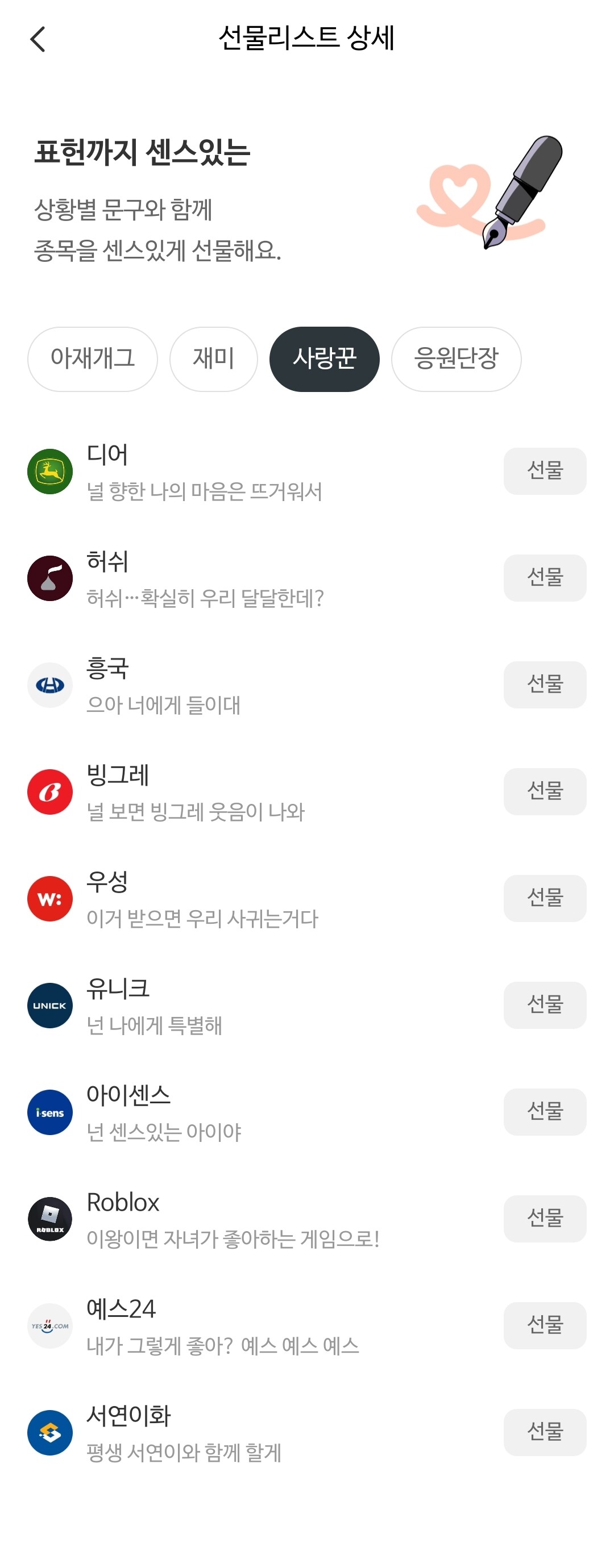Switch to the 응원단장 category
This screenshot has width=614, height=1568.
pos(455,358)
